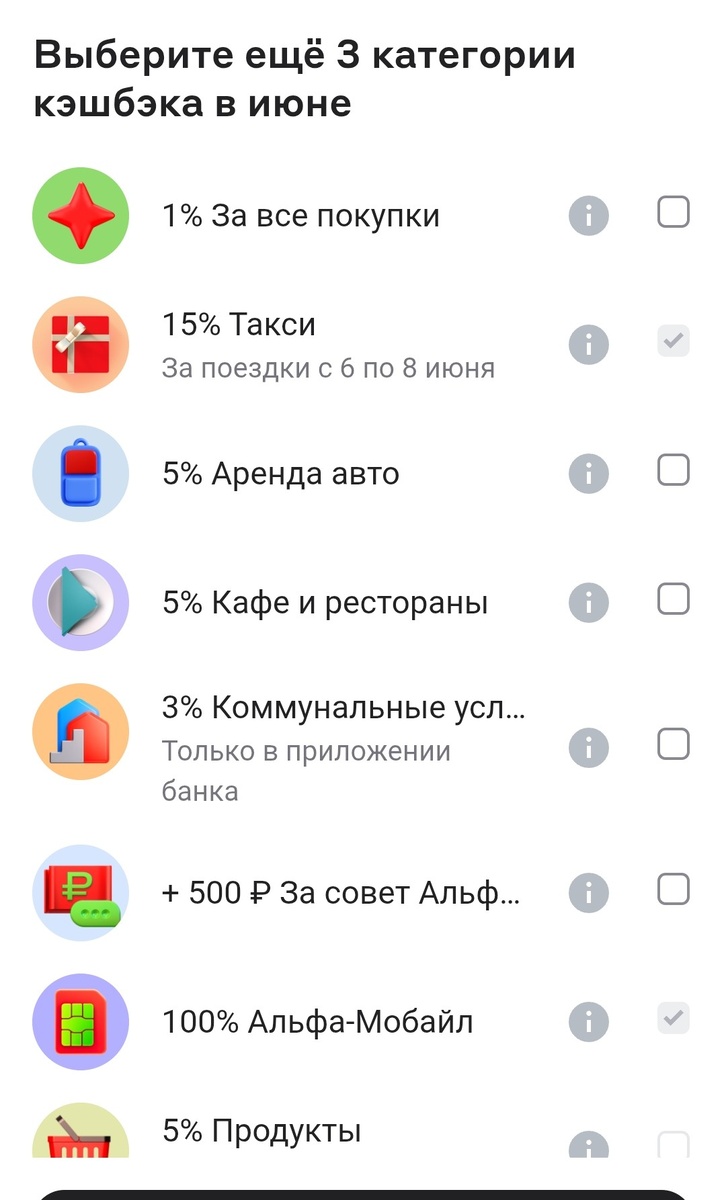This screenshot has width=726, height=1200.
Task: Enable the Кафе и рестораны checkbox
Action: coord(673,599)
